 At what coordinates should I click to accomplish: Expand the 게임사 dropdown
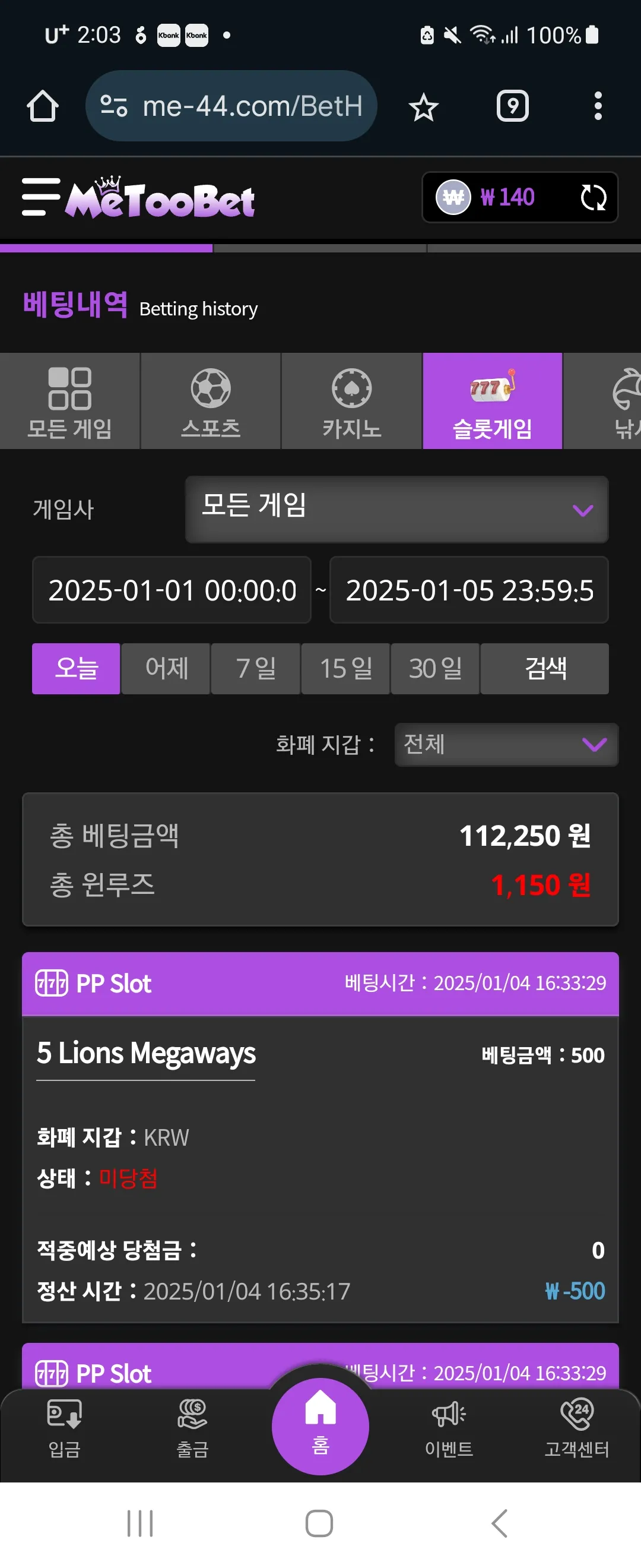[x=396, y=509]
